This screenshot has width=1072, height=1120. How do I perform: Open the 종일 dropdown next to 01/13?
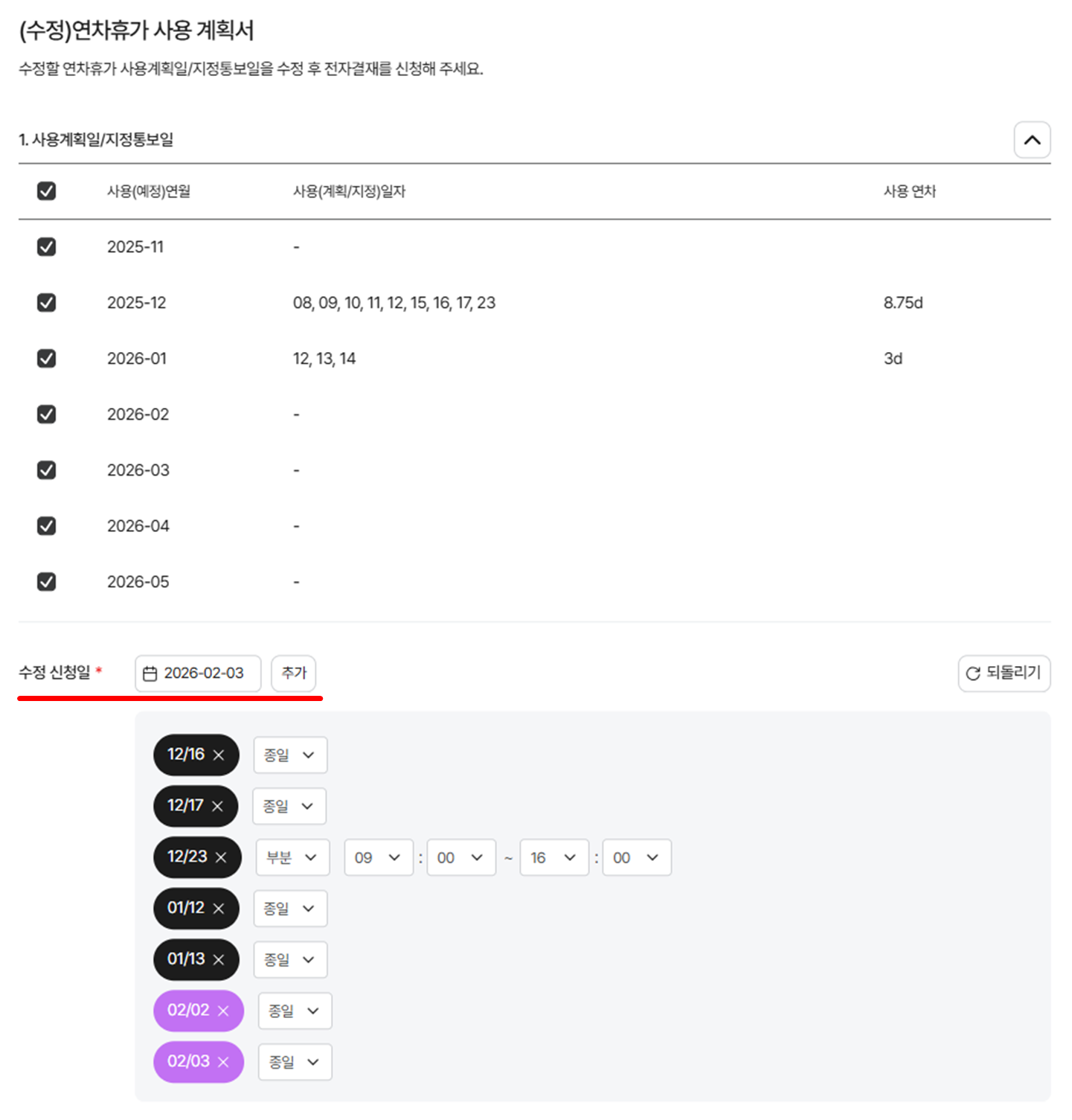289,960
